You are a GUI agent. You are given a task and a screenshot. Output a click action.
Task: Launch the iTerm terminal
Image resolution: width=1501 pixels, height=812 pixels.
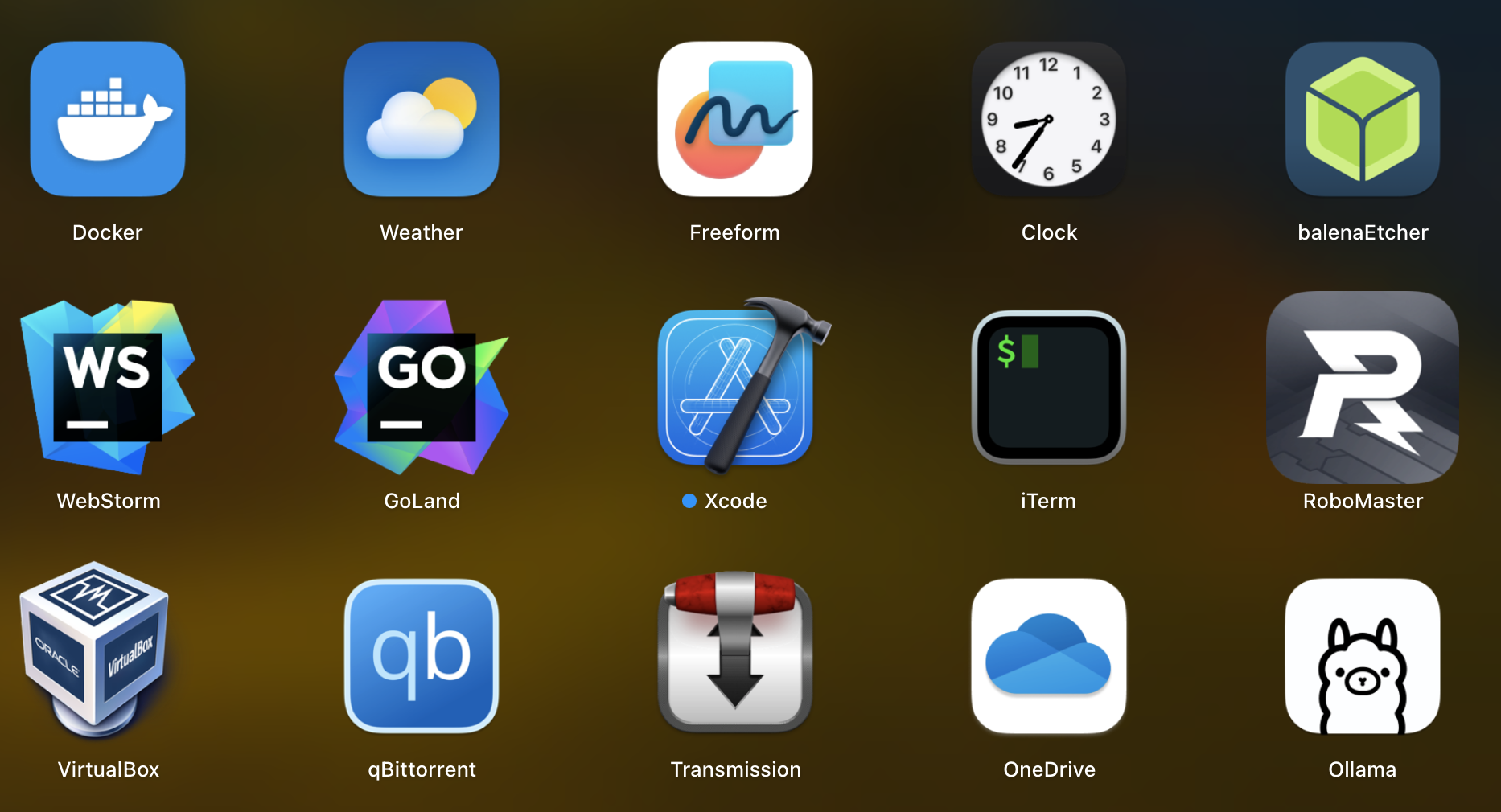pos(1049,387)
